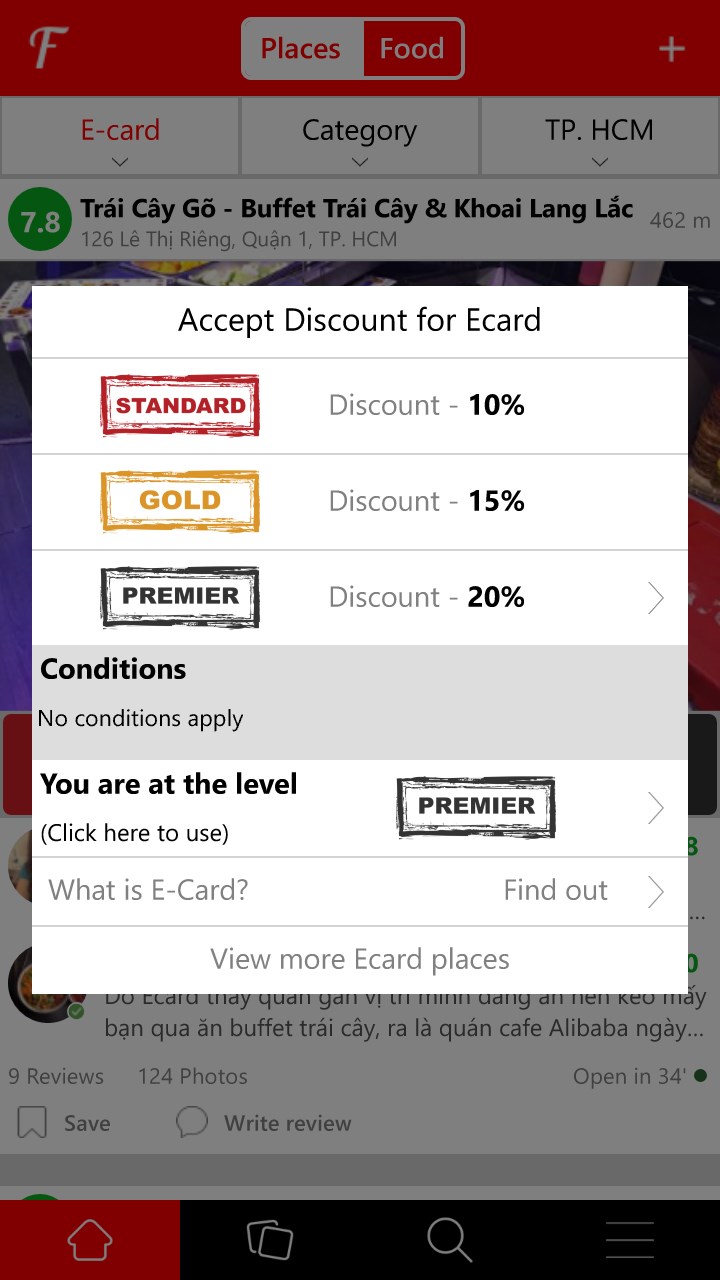Viewport: 720px width, 1280px height.
Task: Use your Premier level E-card
Action: coord(360,807)
